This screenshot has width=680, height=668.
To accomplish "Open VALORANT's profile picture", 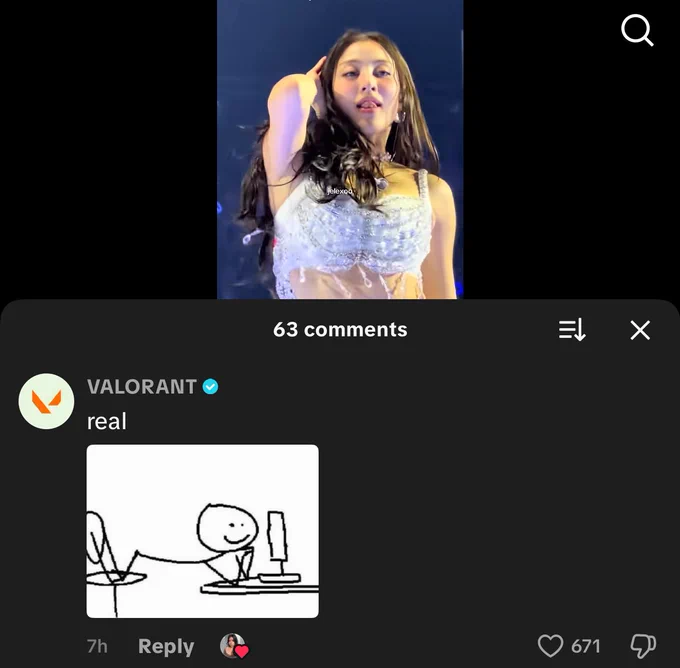I will [46, 401].
